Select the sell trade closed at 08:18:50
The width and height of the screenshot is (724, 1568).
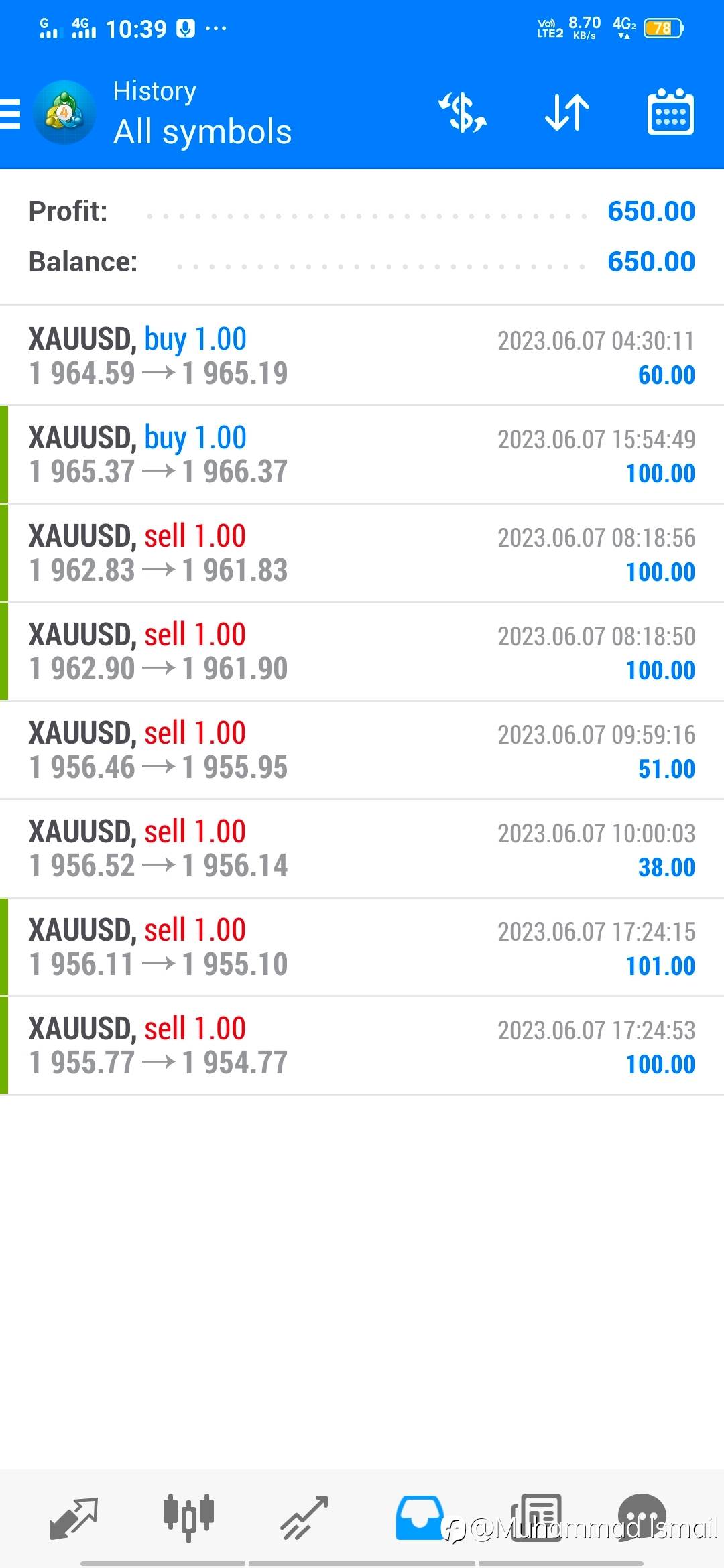click(362, 651)
